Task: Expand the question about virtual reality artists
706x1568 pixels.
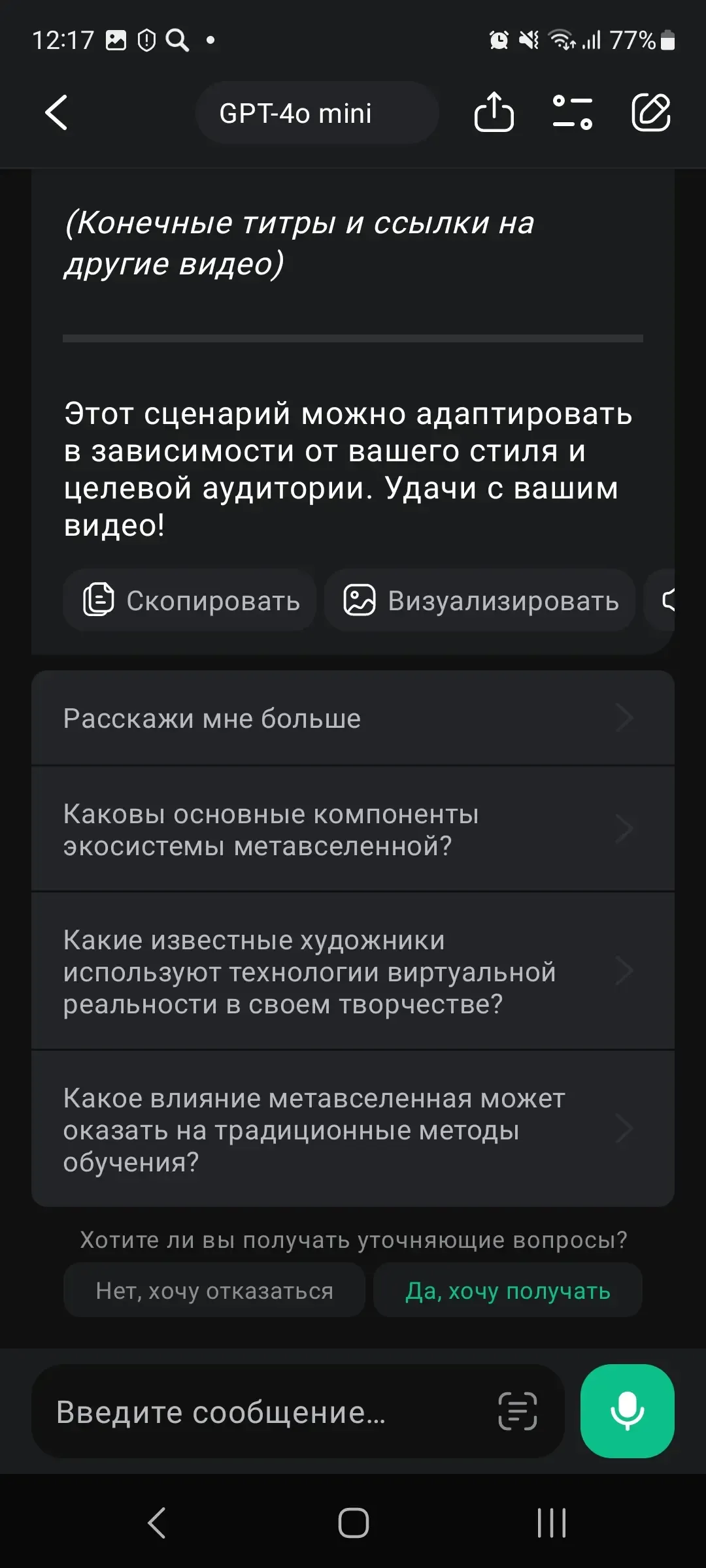Action: pyautogui.click(x=353, y=972)
